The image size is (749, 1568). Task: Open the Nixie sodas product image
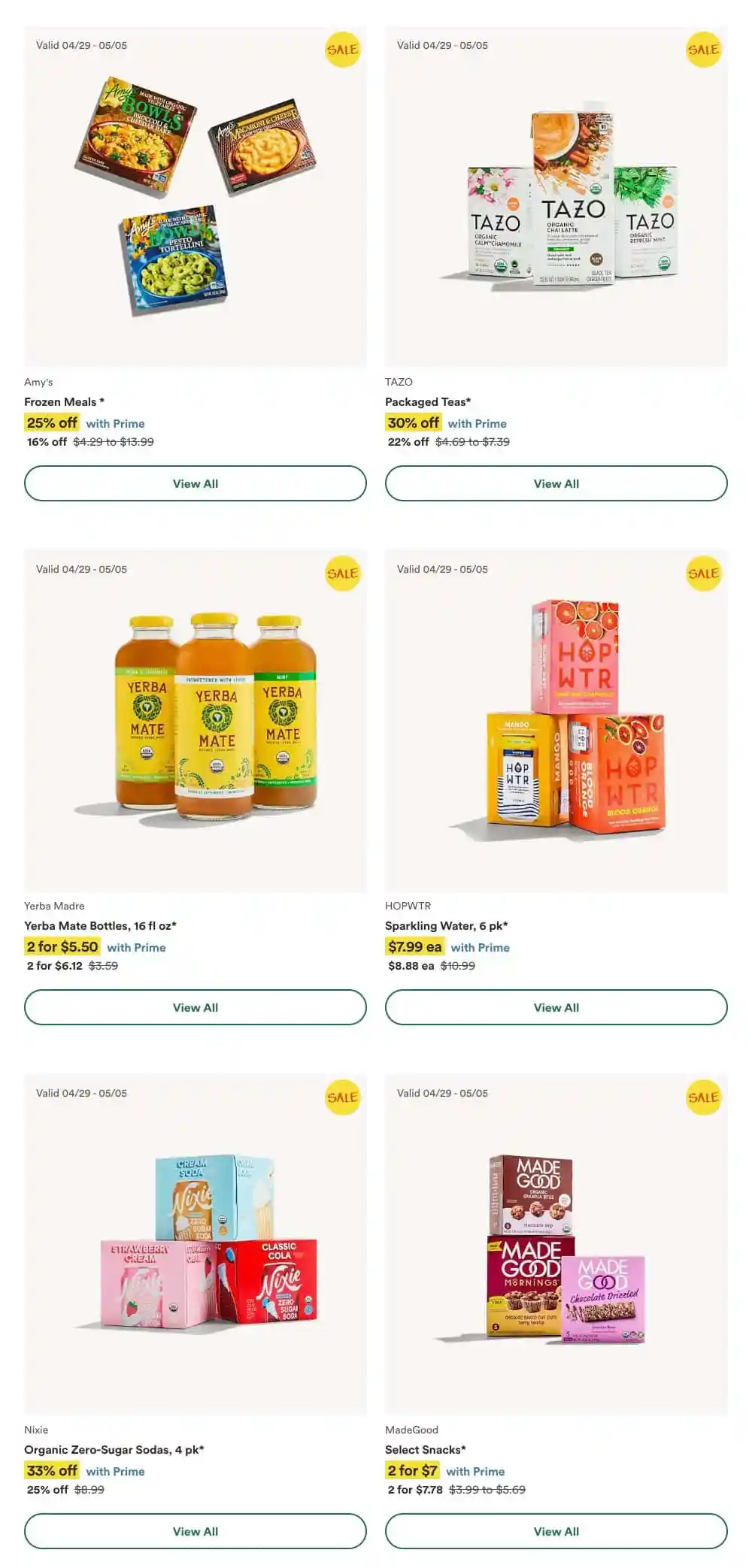point(195,1244)
